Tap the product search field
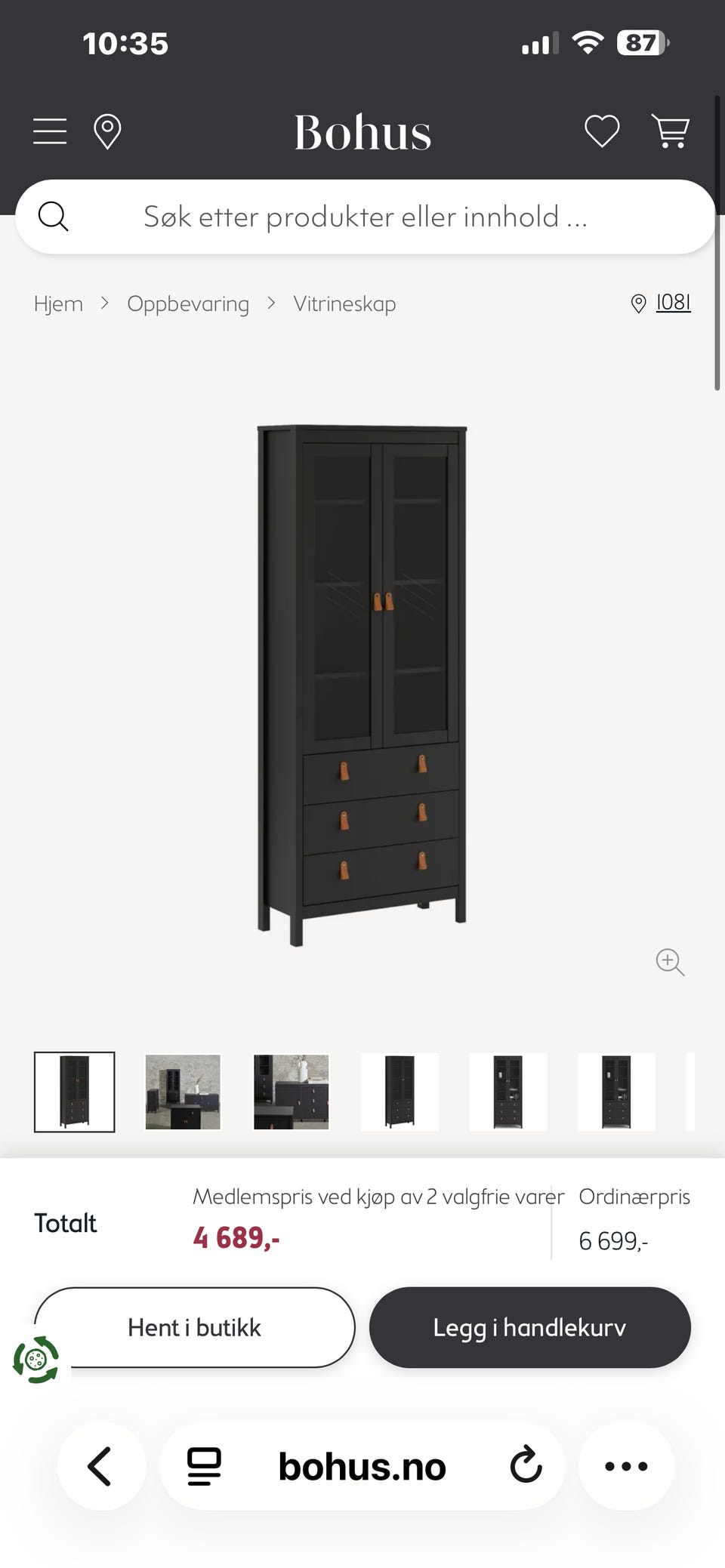 pyautogui.click(x=365, y=217)
